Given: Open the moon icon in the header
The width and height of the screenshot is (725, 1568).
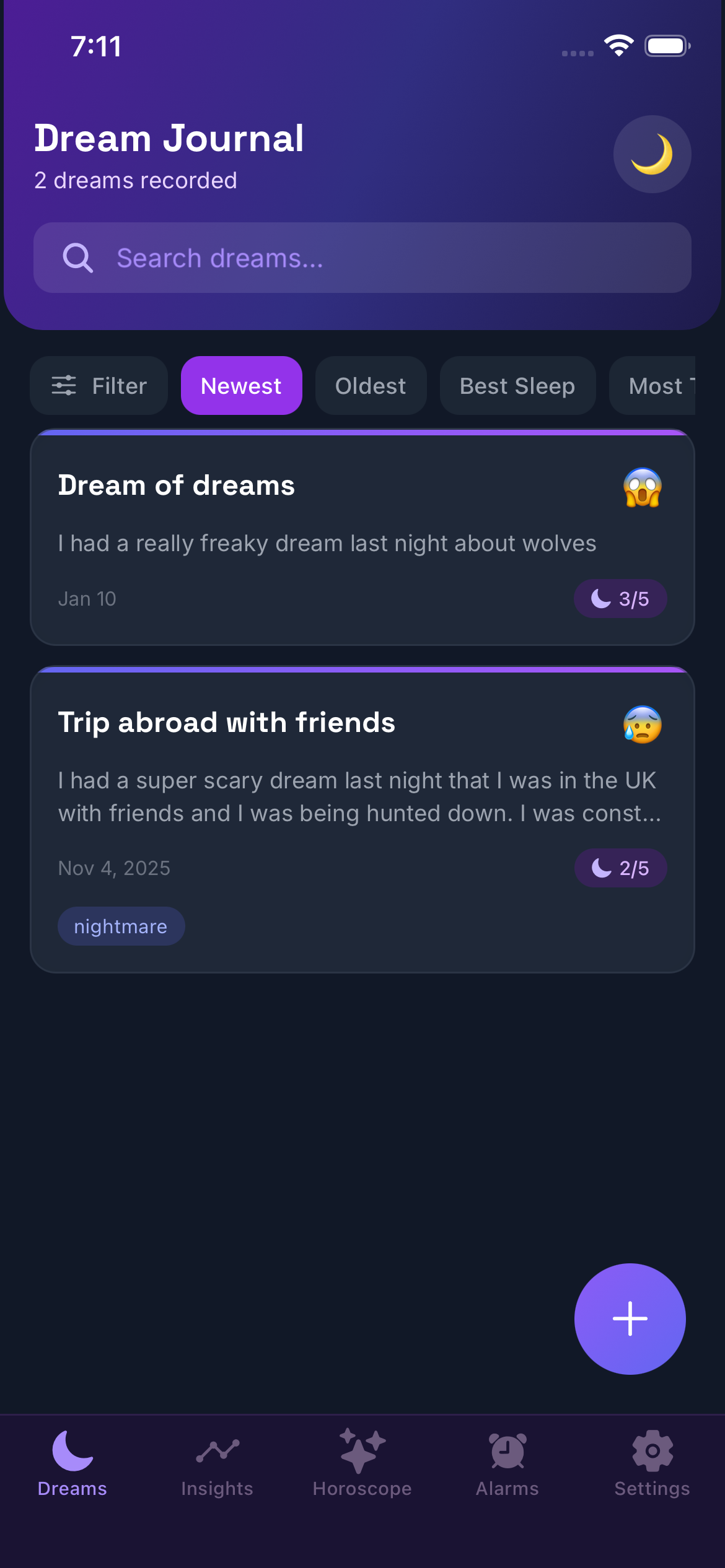Looking at the screenshot, I should pyautogui.click(x=652, y=155).
